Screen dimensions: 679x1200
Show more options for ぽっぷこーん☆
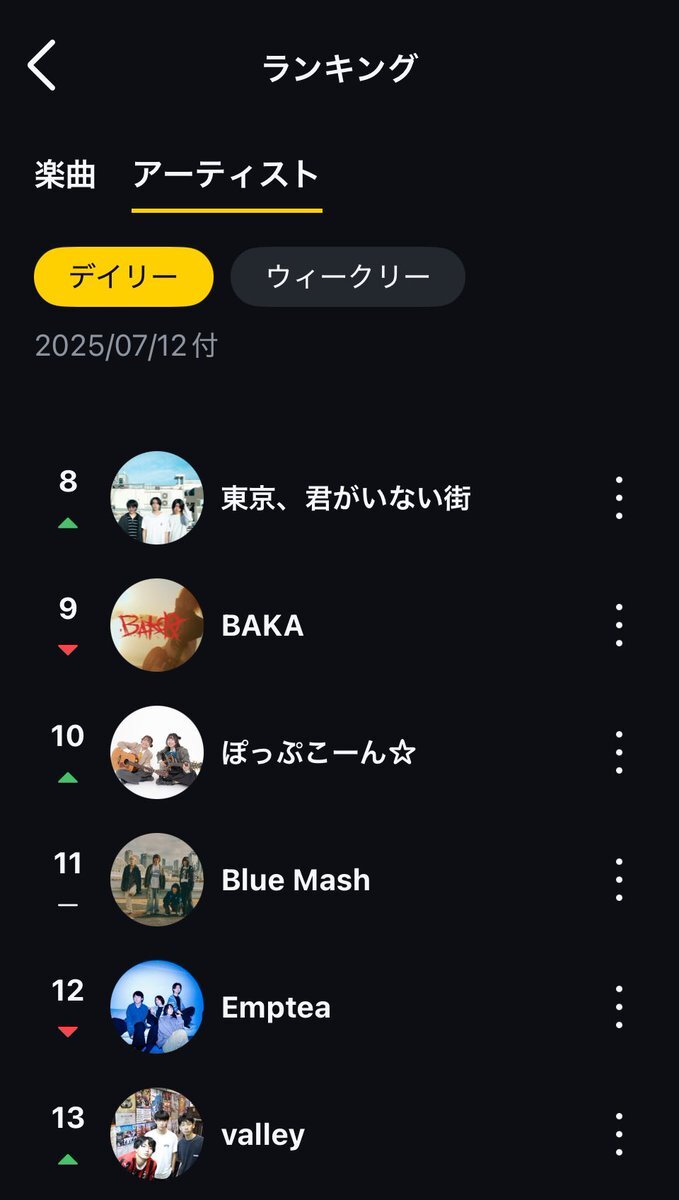(x=619, y=752)
